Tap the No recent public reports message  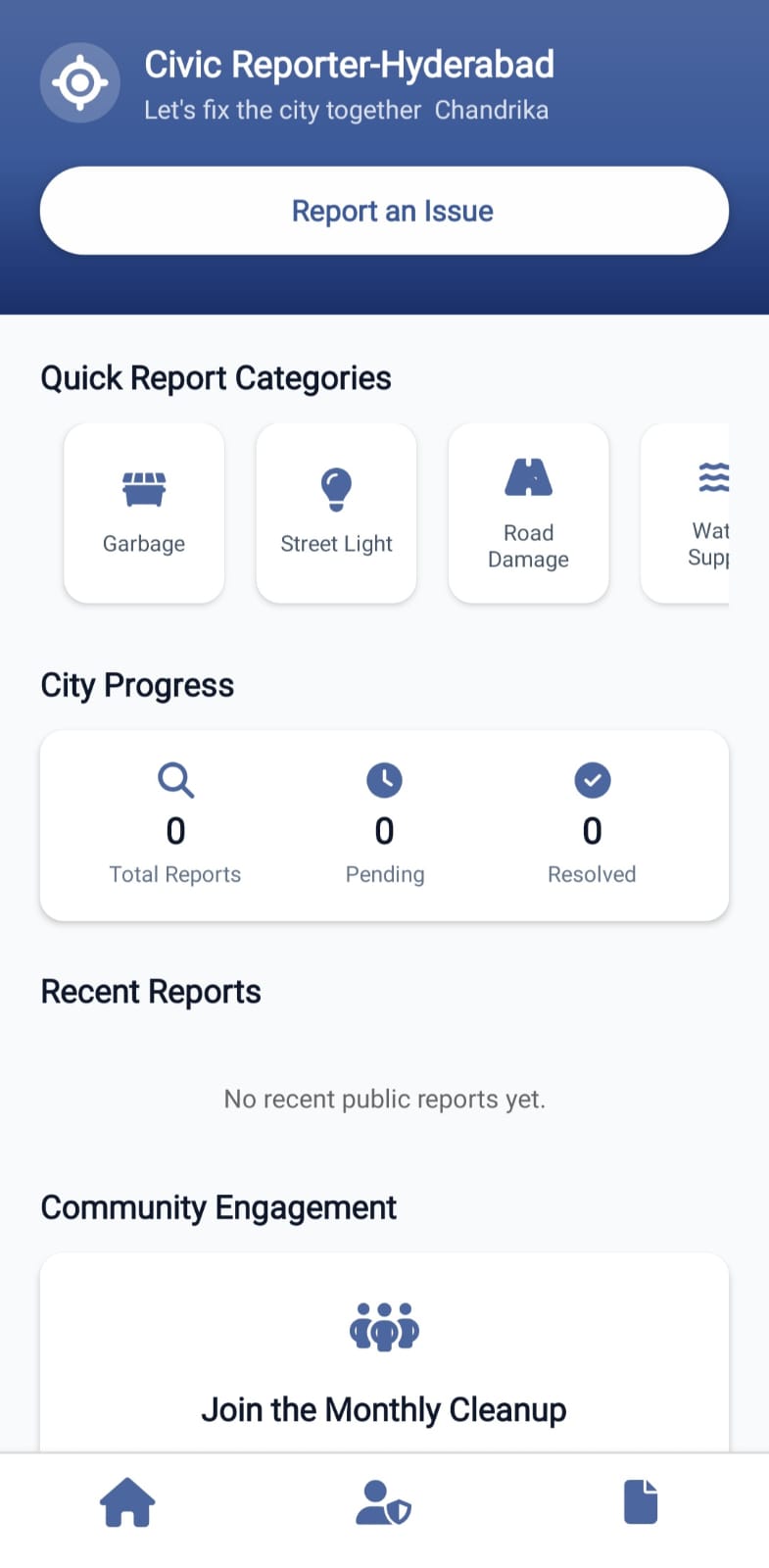tap(384, 1099)
